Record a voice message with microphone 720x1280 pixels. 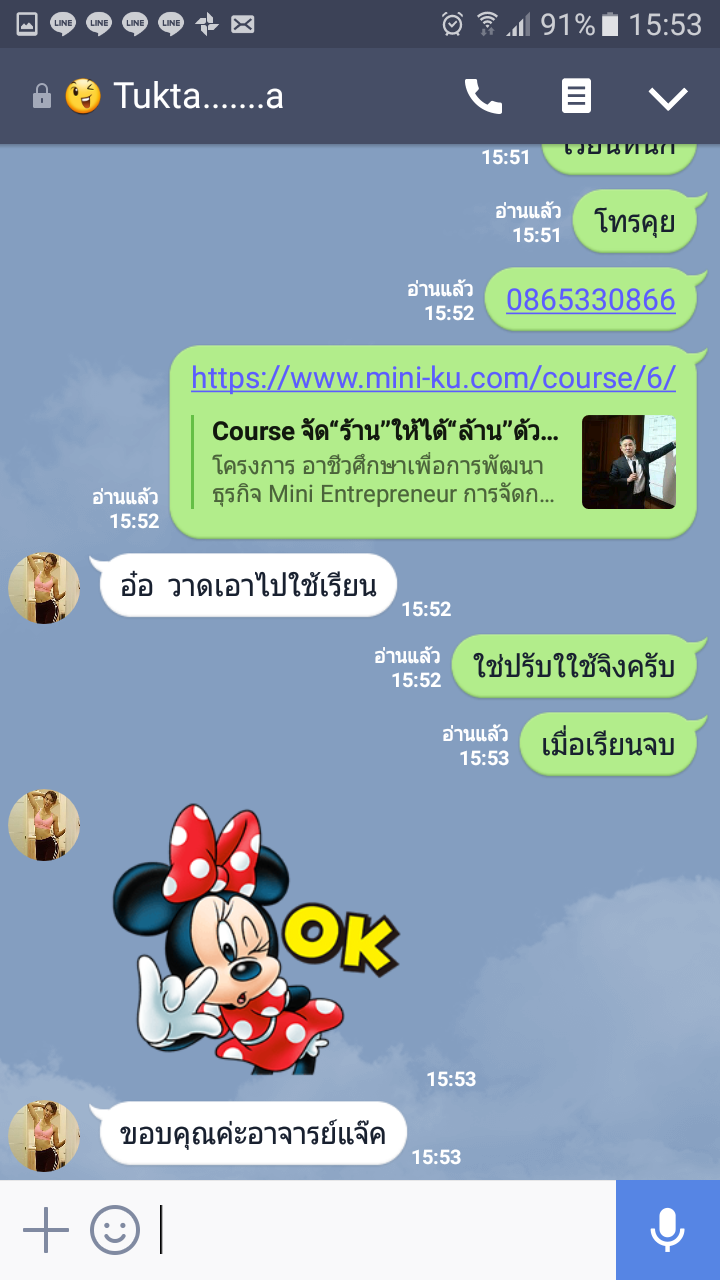(x=667, y=1230)
